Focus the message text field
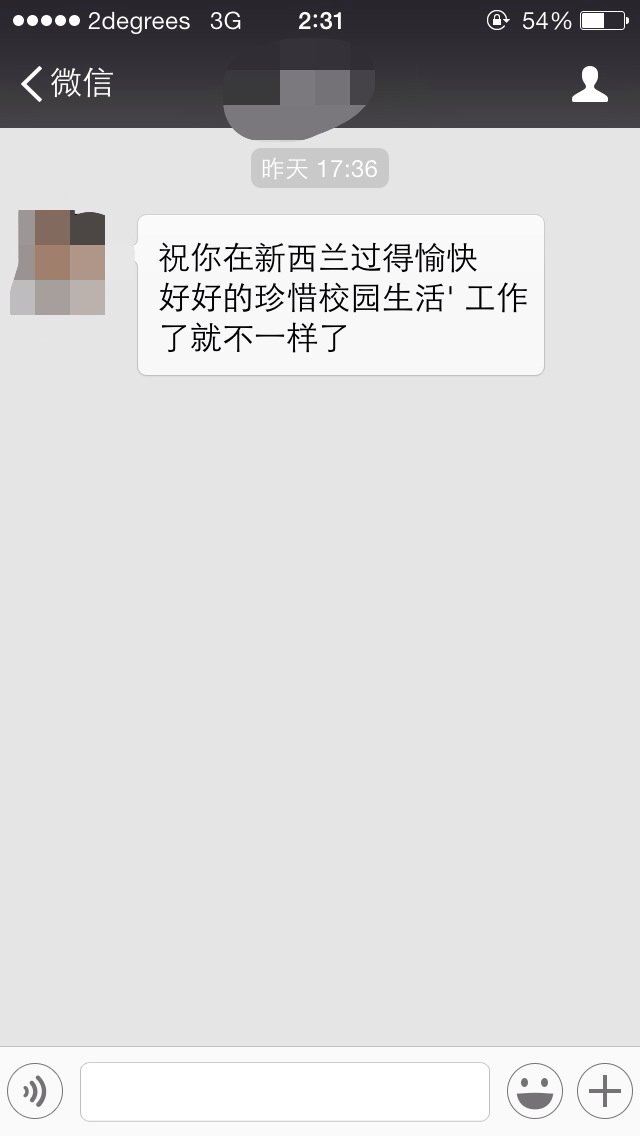This screenshot has height=1136, width=640. pyautogui.click(x=284, y=1091)
